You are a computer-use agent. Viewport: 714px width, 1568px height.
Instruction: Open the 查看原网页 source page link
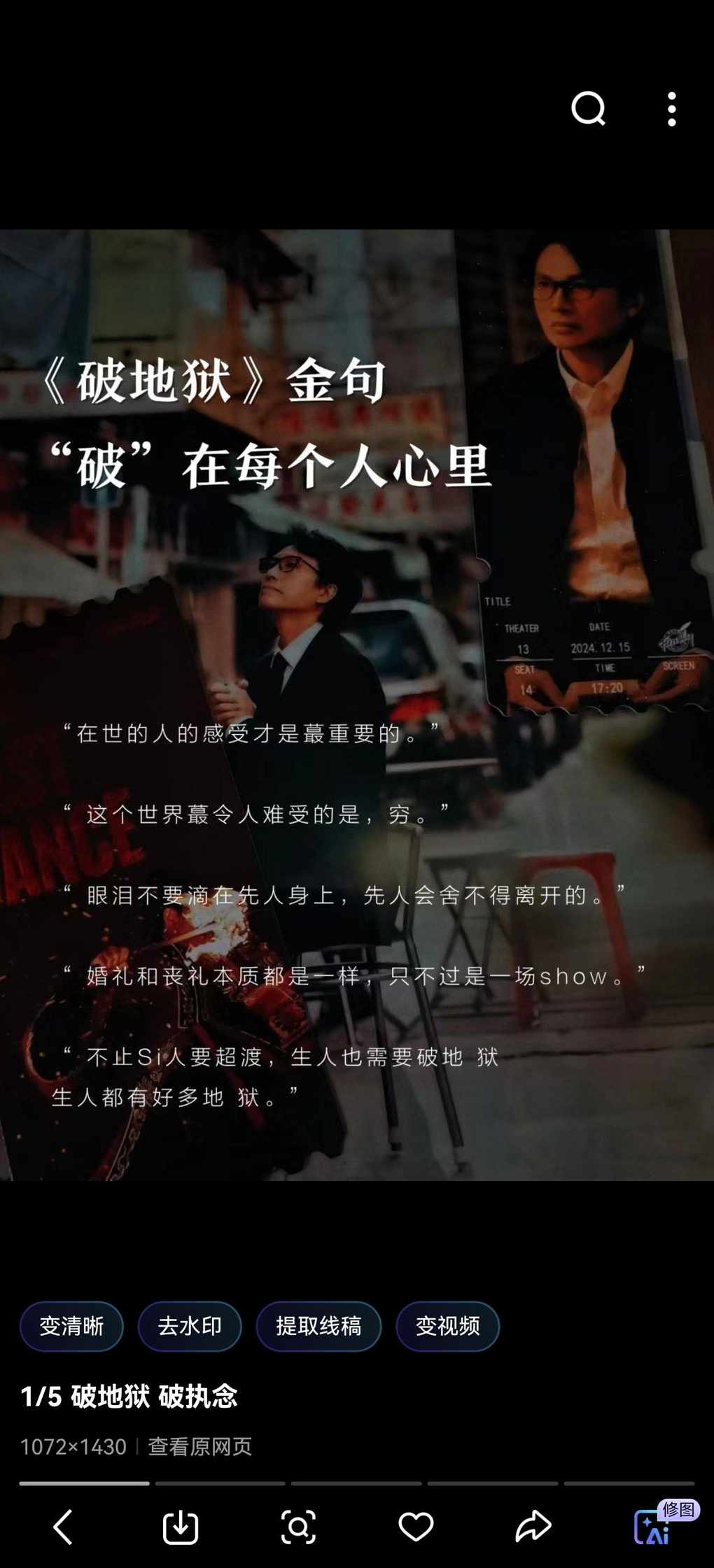[x=199, y=1446]
